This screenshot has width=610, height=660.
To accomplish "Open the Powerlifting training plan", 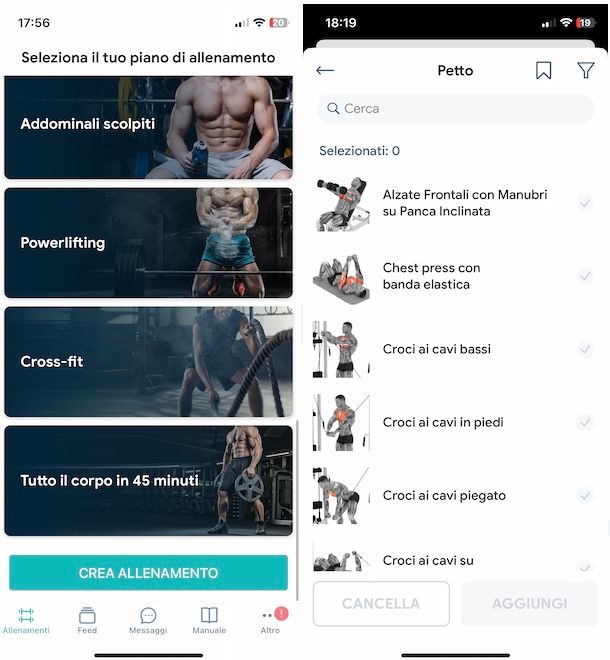I will point(148,243).
